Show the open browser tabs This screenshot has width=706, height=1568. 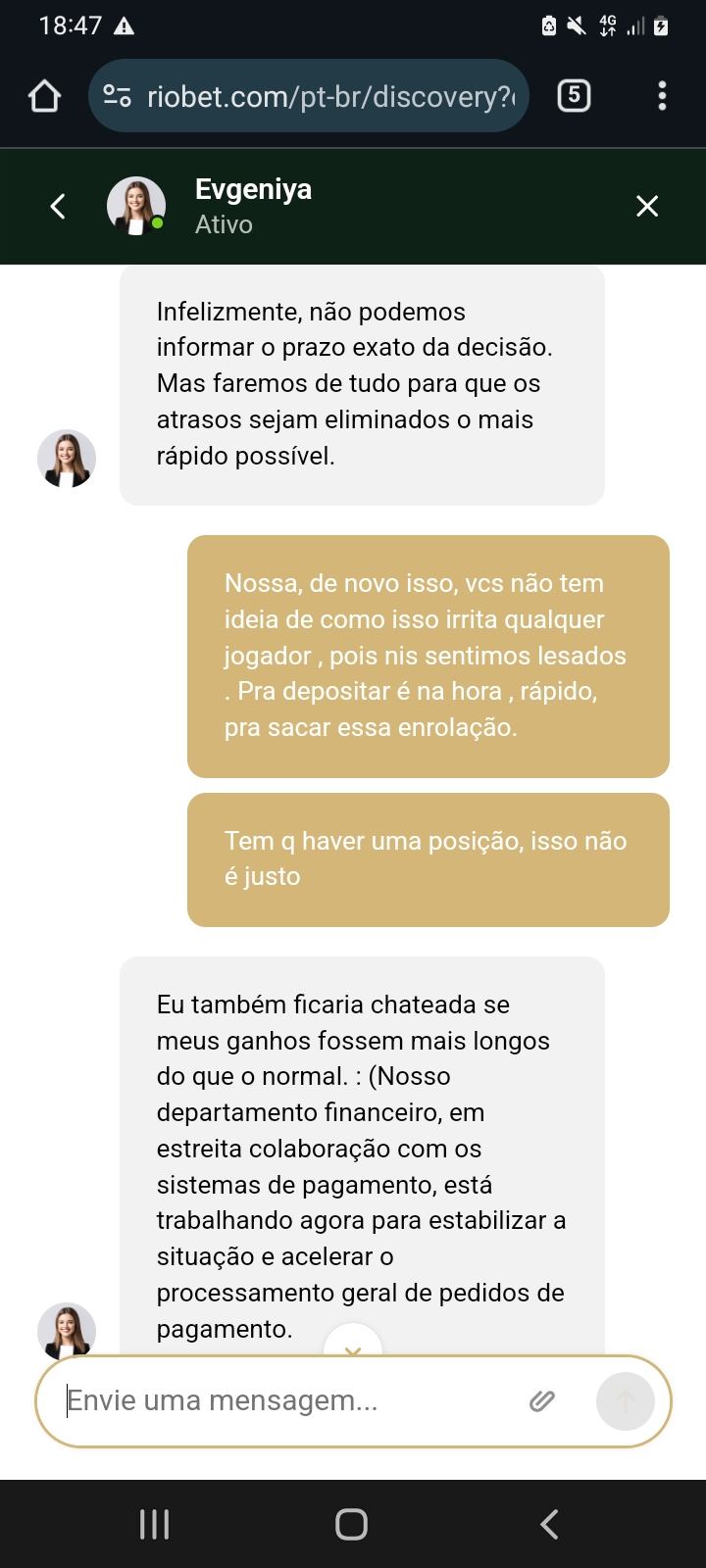574,96
